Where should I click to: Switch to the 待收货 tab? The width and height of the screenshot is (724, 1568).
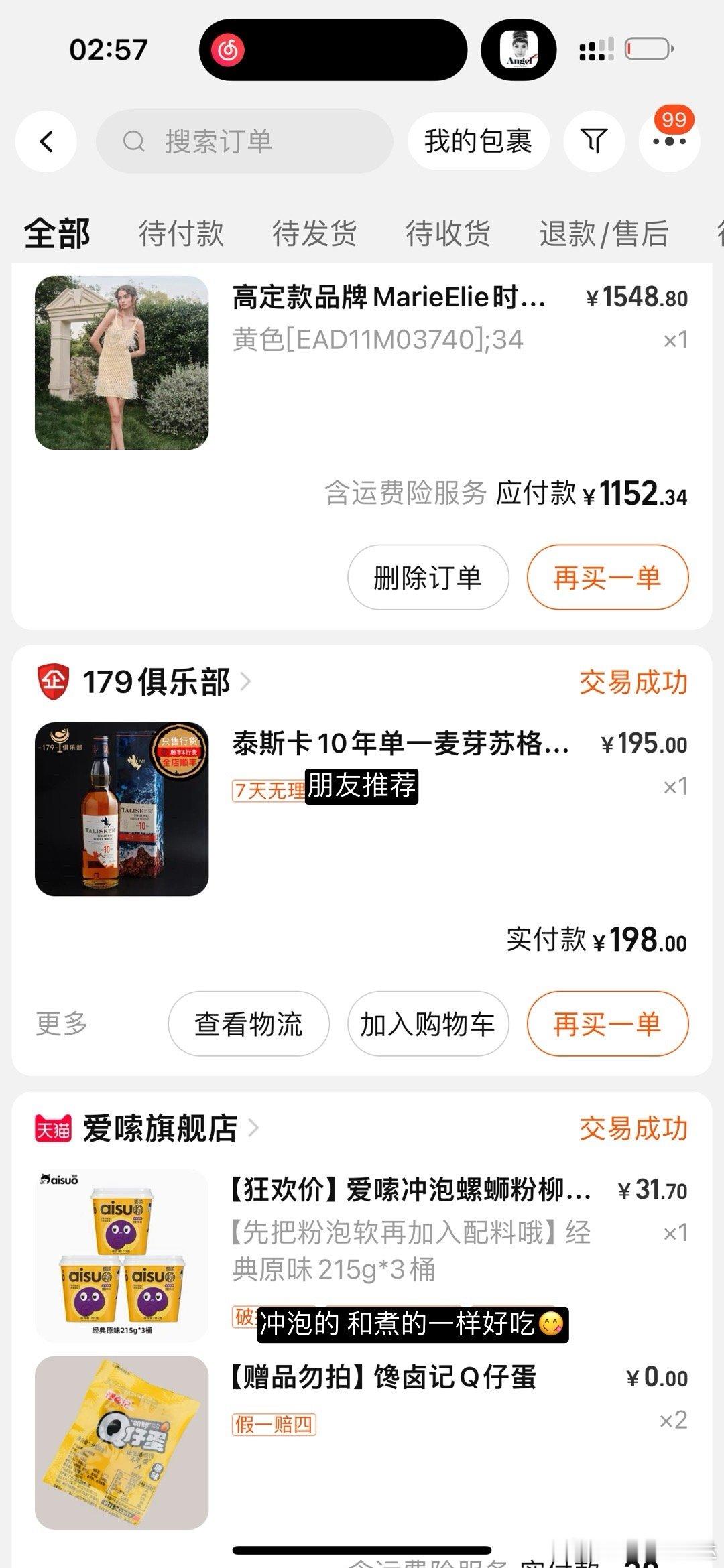coord(448,234)
